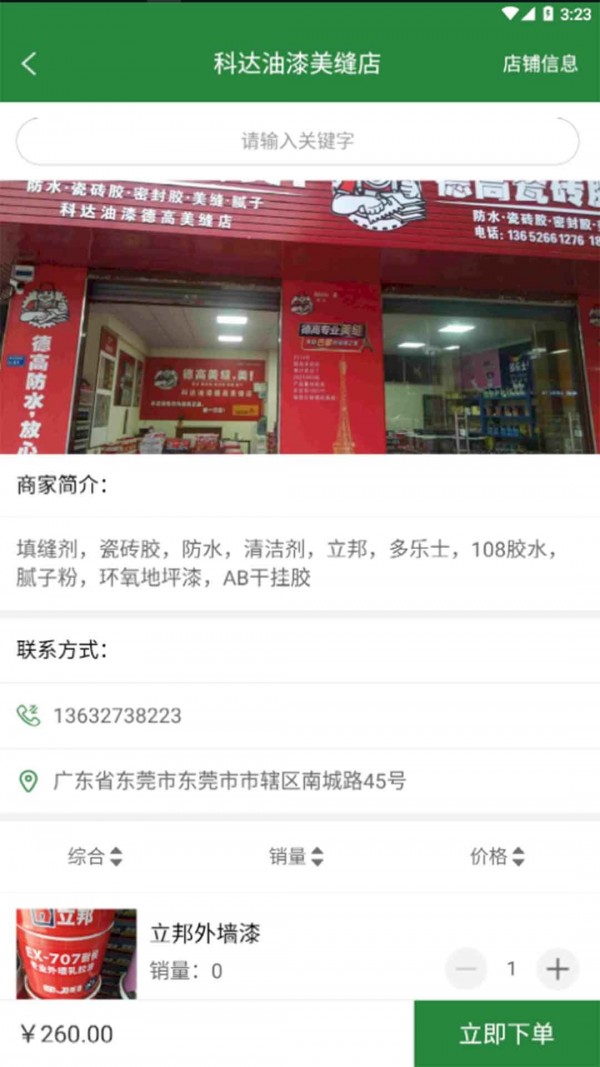
Task: Go back from 科达油漆美缝店 page
Action: [x=29, y=64]
